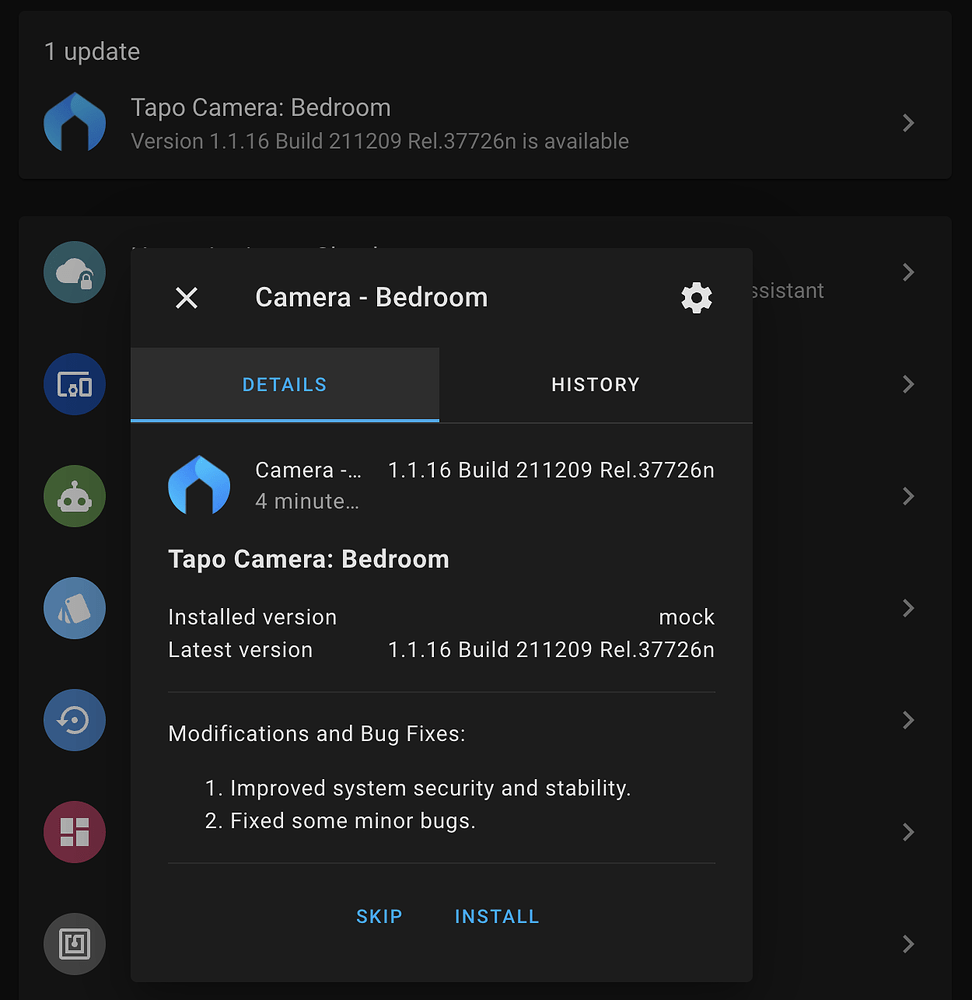Open Home Assistant Cloud via the cloud icon

coord(74,272)
